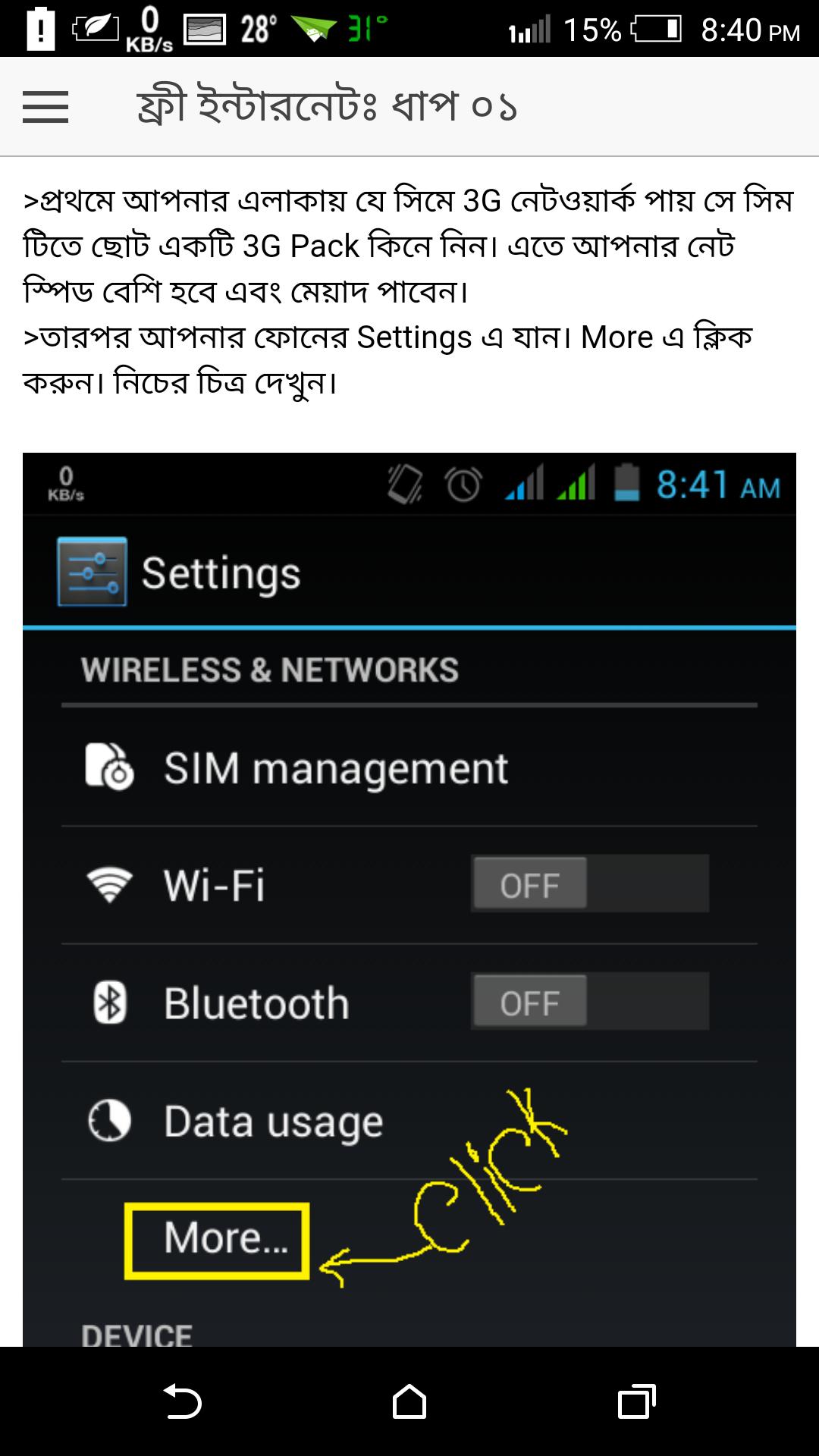The width and height of the screenshot is (819, 1456).
Task: Go to the home screen
Action: pos(409,1401)
